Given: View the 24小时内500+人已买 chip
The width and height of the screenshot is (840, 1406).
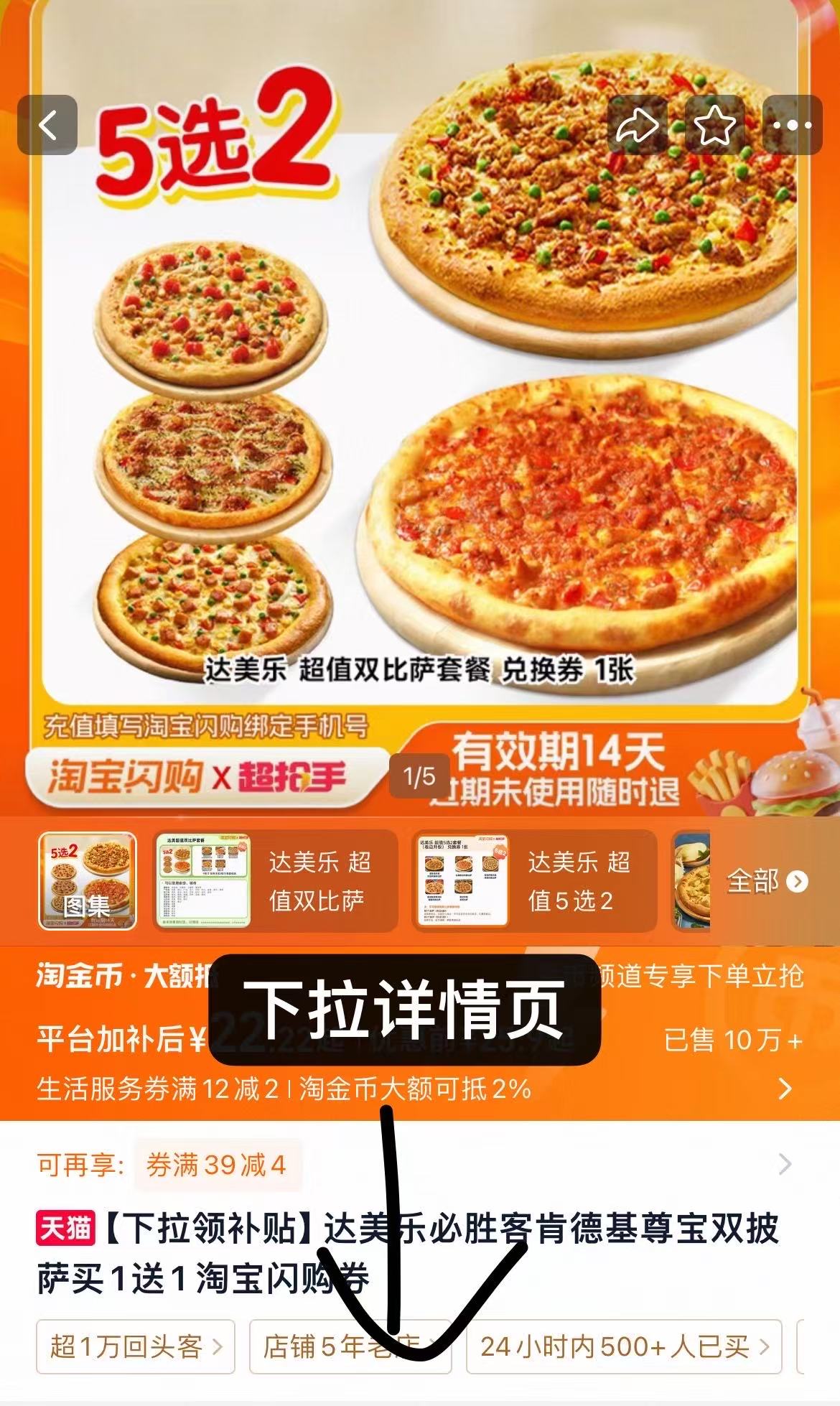Looking at the screenshot, I should point(624,1346).
